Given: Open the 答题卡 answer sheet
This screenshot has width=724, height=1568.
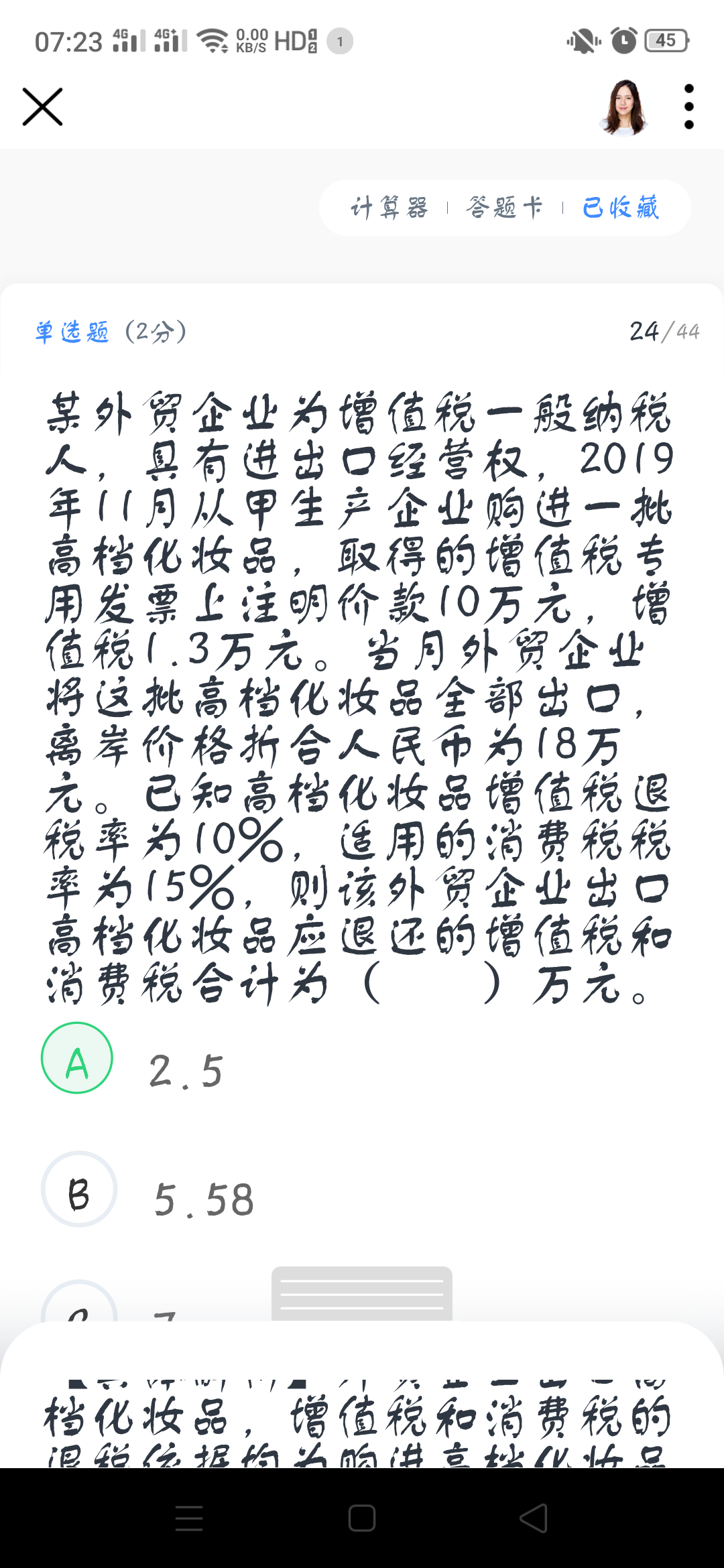Looking at the screenshot, I should pyautogui.click(x=505, y=208).
